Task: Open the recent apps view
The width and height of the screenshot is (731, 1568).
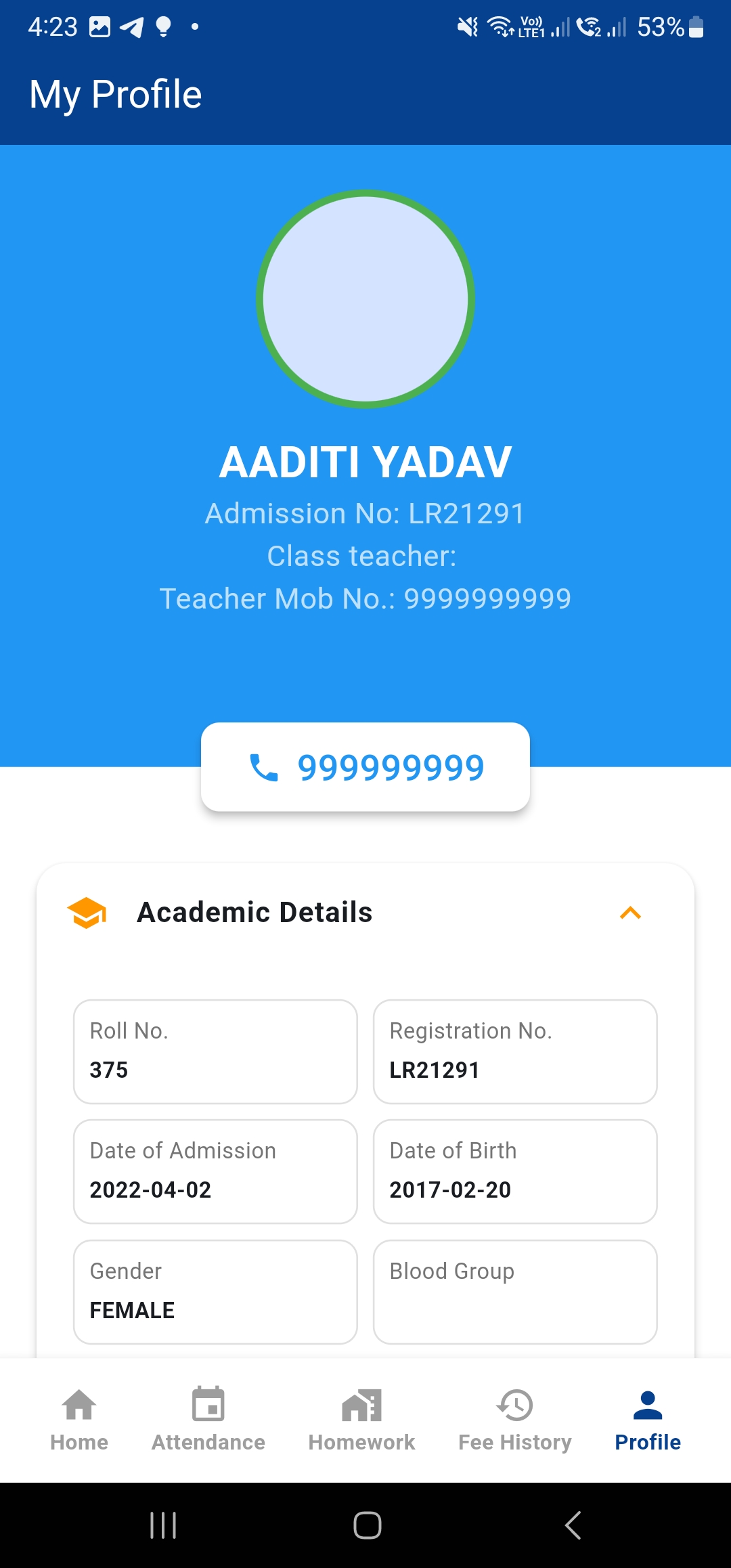Action: point(163,1525)
